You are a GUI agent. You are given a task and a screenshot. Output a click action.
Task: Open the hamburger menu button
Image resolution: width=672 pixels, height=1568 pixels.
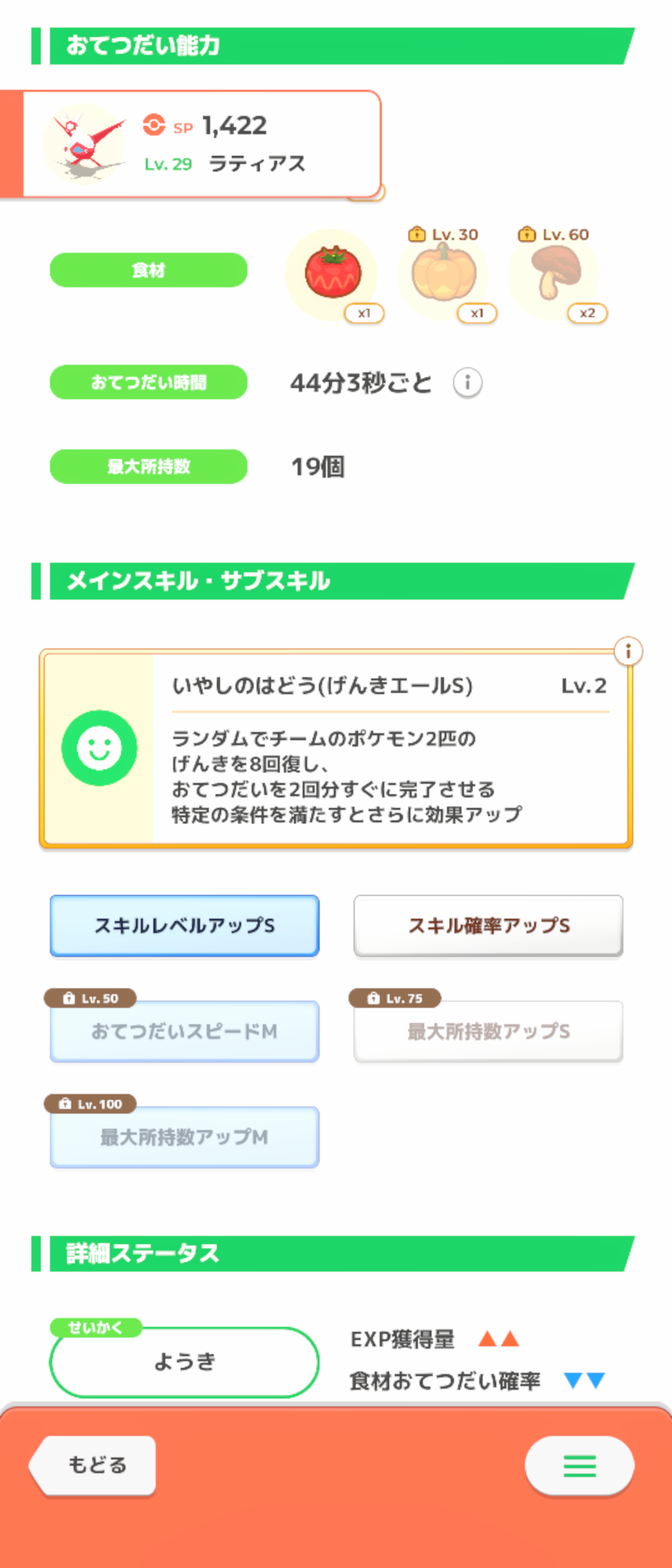(579, 1465)
